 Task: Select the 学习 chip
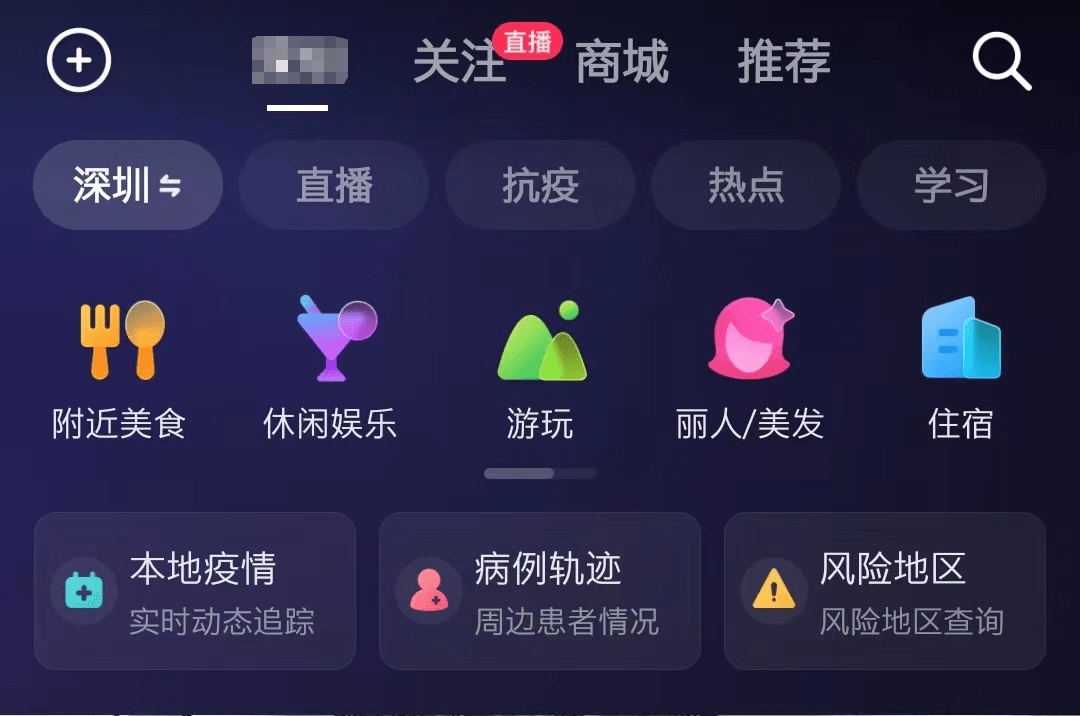951,186
